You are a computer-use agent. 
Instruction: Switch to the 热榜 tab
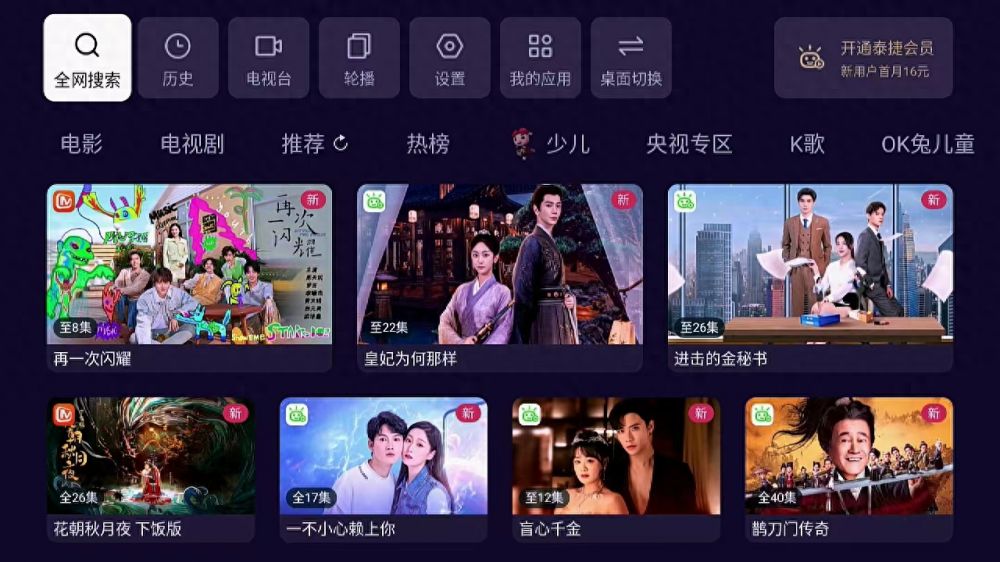click(428, 144)
